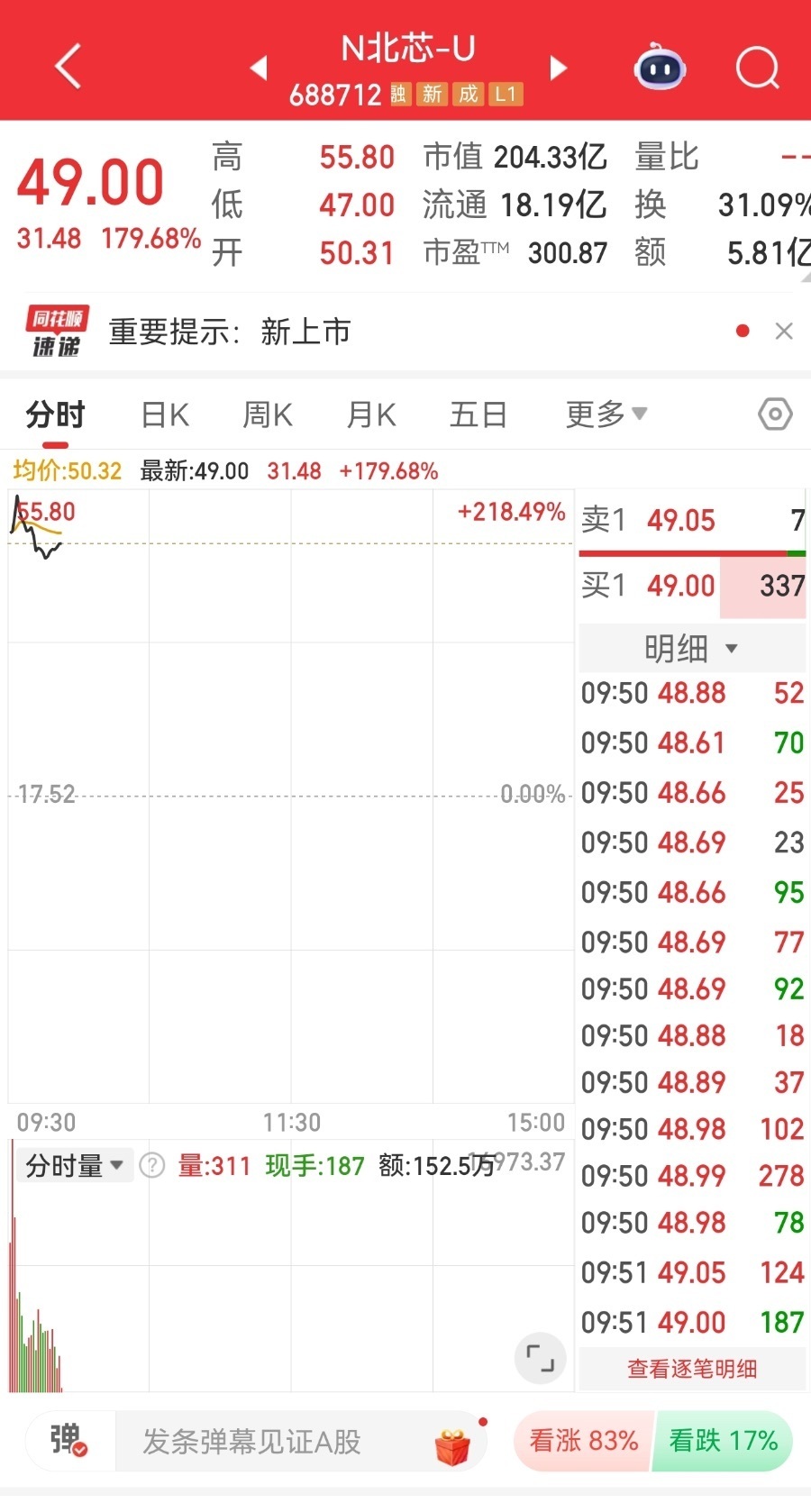Dismiss the 新上市 notice banner
This screenshot has height=1512, width=811.
(783, 331)
